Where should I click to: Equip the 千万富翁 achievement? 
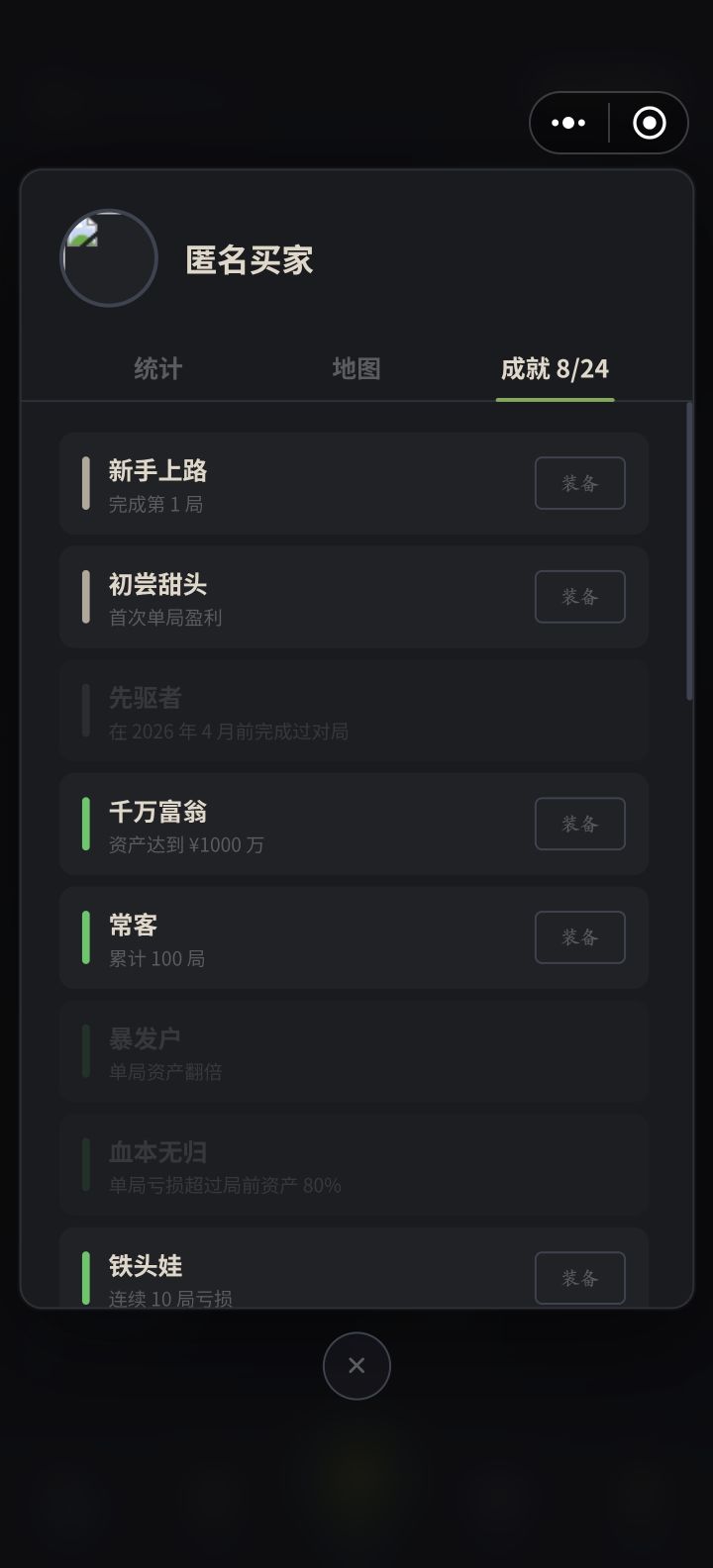pyautogui.click(x=579, y=824)
